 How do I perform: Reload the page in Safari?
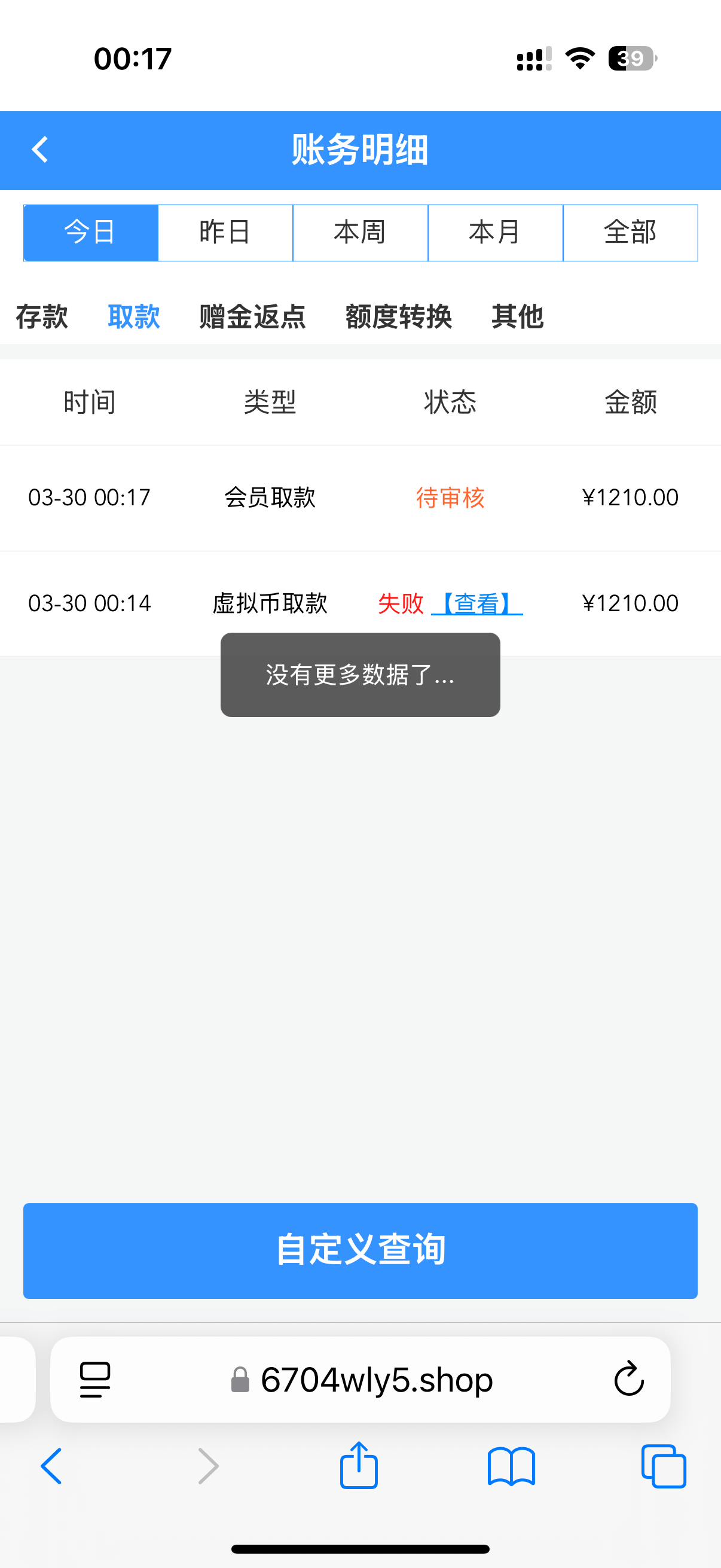(628, 1379)
